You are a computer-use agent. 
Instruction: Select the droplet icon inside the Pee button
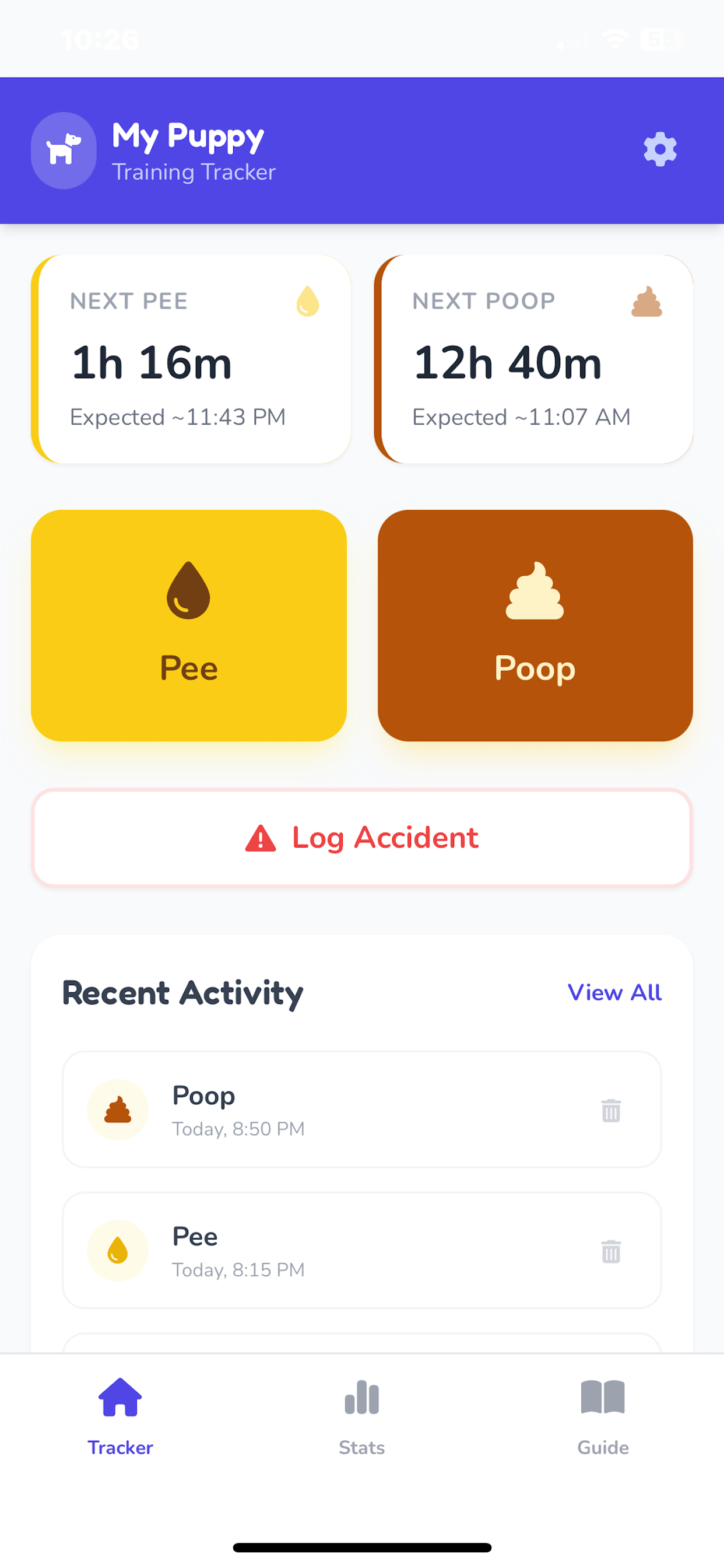(188, 593)
